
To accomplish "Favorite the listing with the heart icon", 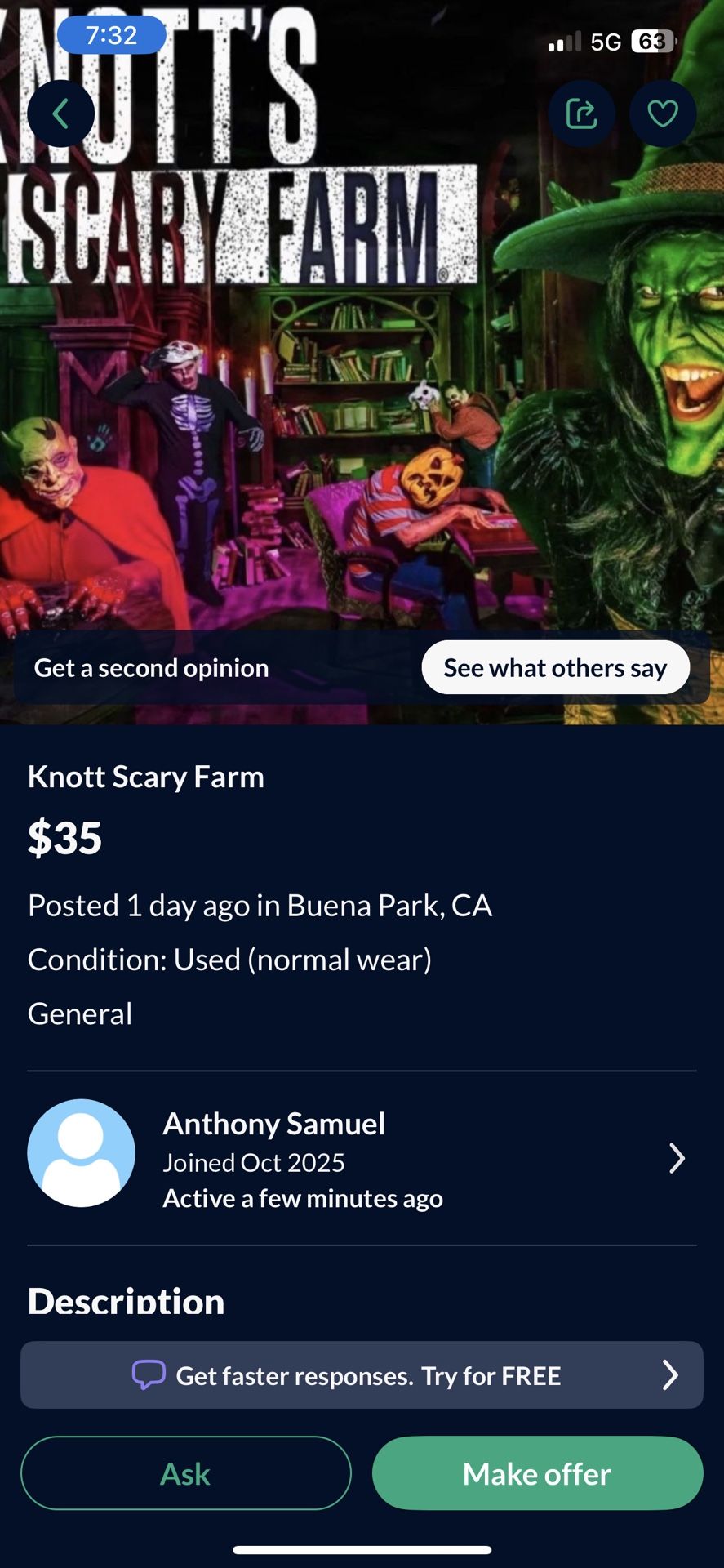I will coord(663,113).
